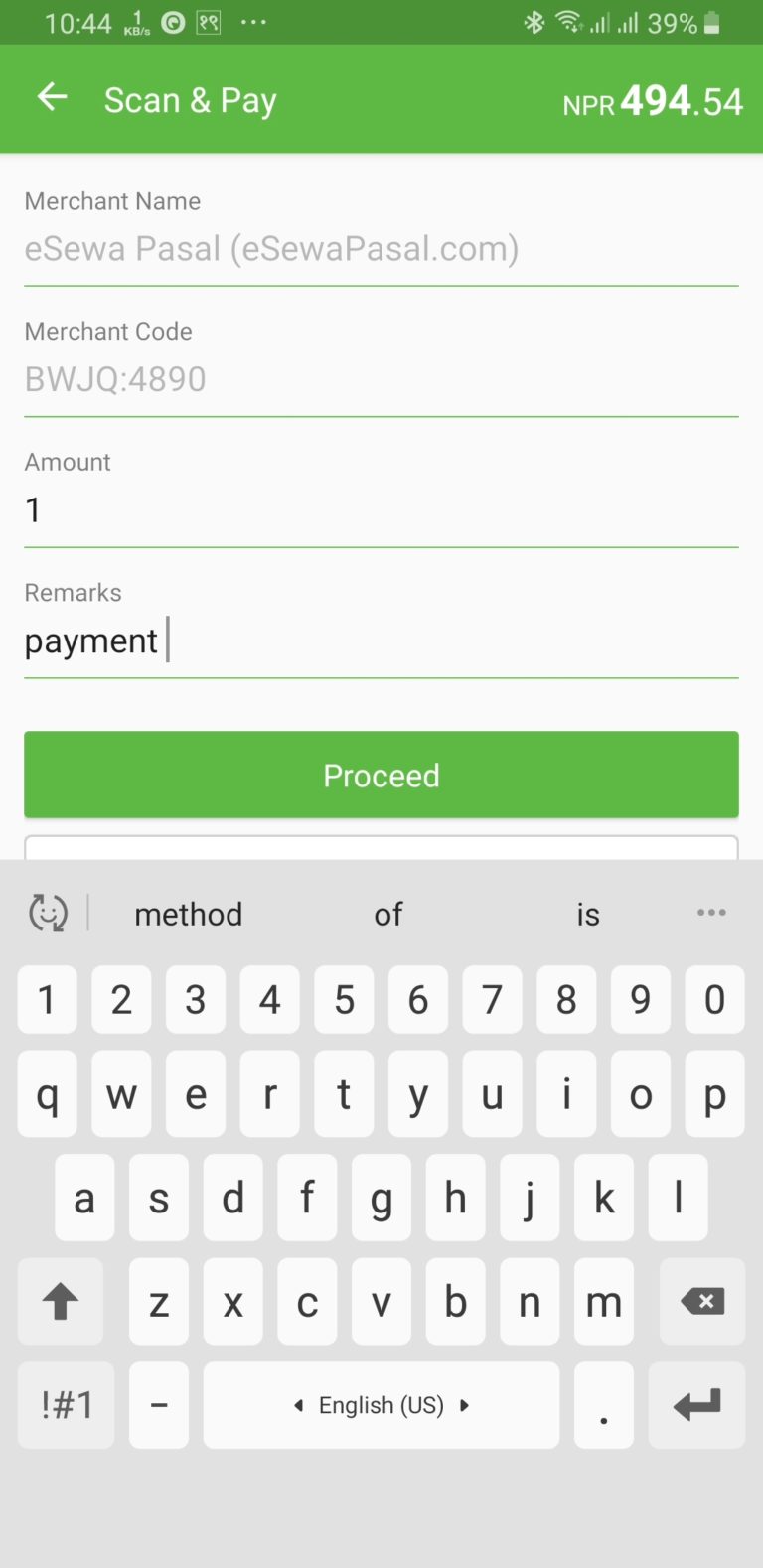The width and height of the screenshot is (763, 1568).
Task: Select the "of" word suggestion
Action: [388, 914]
